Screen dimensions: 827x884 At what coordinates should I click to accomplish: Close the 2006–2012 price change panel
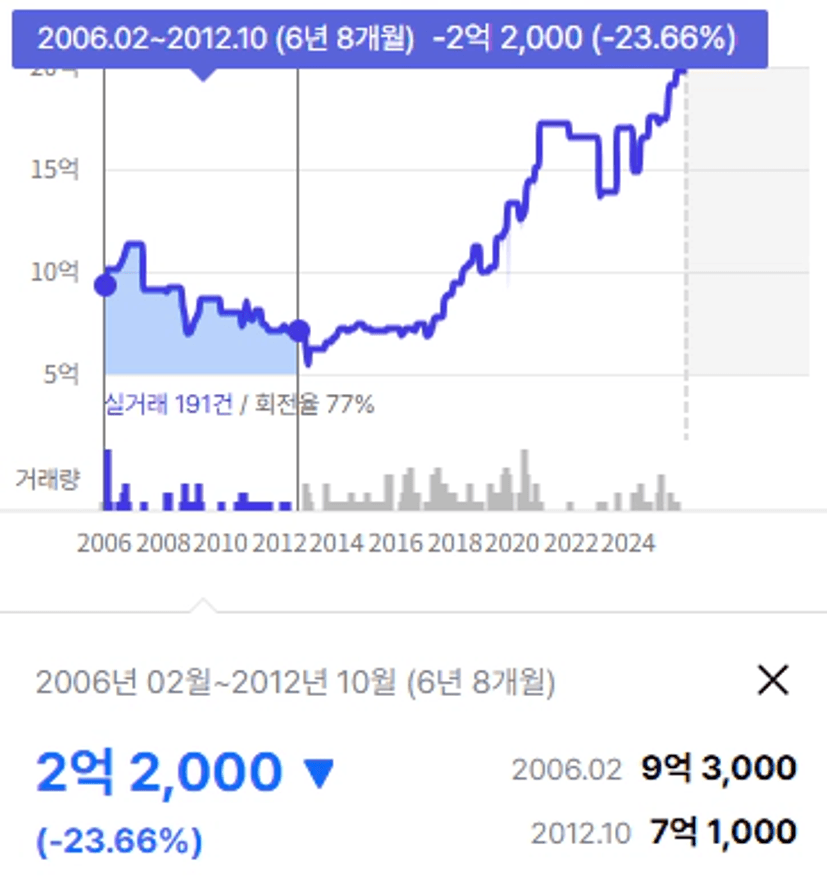coord(773,681)
